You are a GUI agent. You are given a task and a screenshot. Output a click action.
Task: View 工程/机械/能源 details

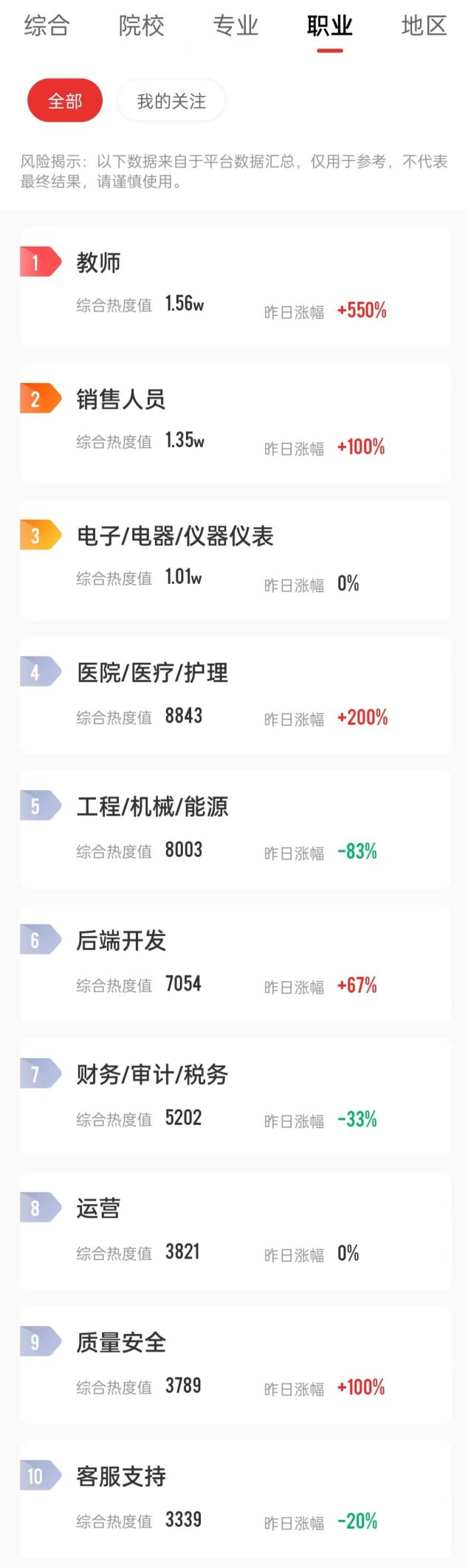pyautogui.click(x=235, y=829)
